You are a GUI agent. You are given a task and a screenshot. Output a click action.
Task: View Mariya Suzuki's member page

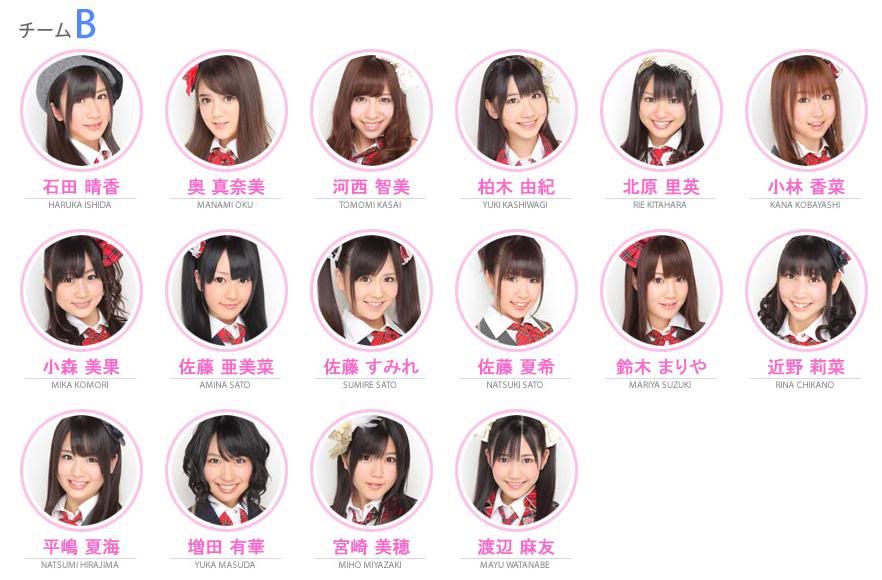661,290
